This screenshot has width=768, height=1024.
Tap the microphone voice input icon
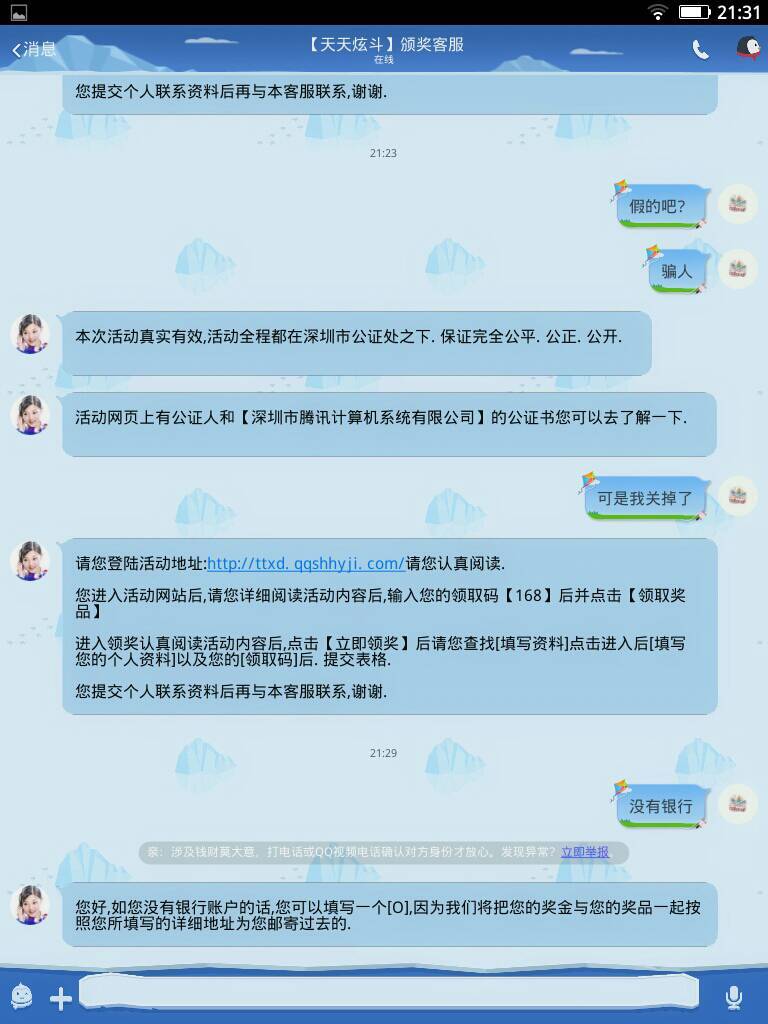pyautogui.click(x=733, y=996)
